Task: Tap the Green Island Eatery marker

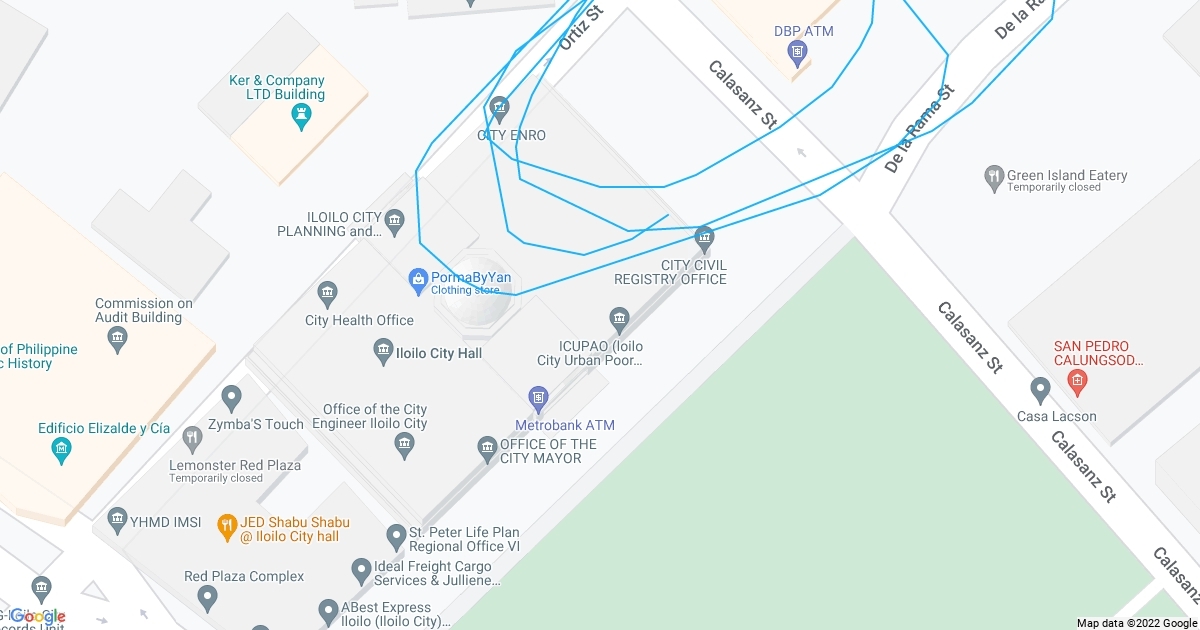Action: tap(993, 179)
